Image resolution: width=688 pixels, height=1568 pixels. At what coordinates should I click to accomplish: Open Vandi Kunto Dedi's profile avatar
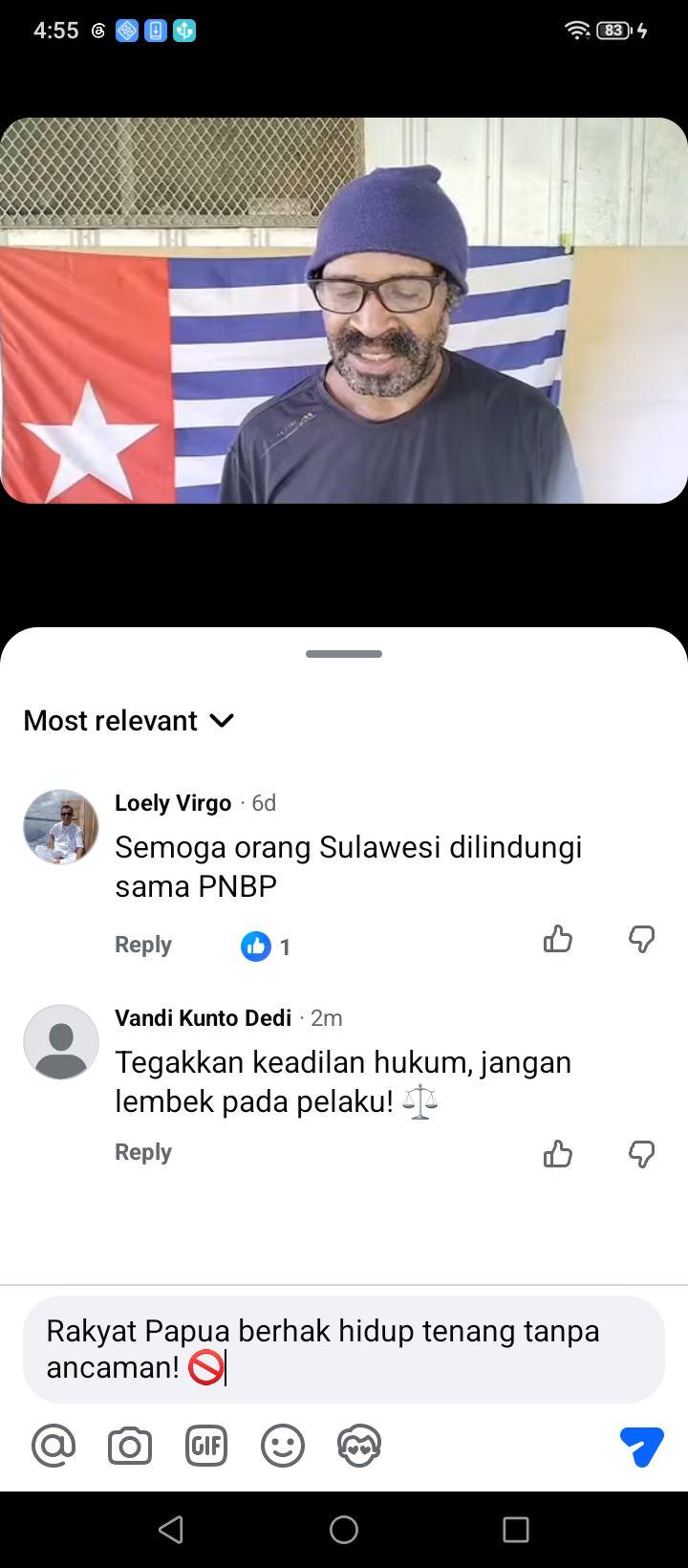pos(61,1042)
